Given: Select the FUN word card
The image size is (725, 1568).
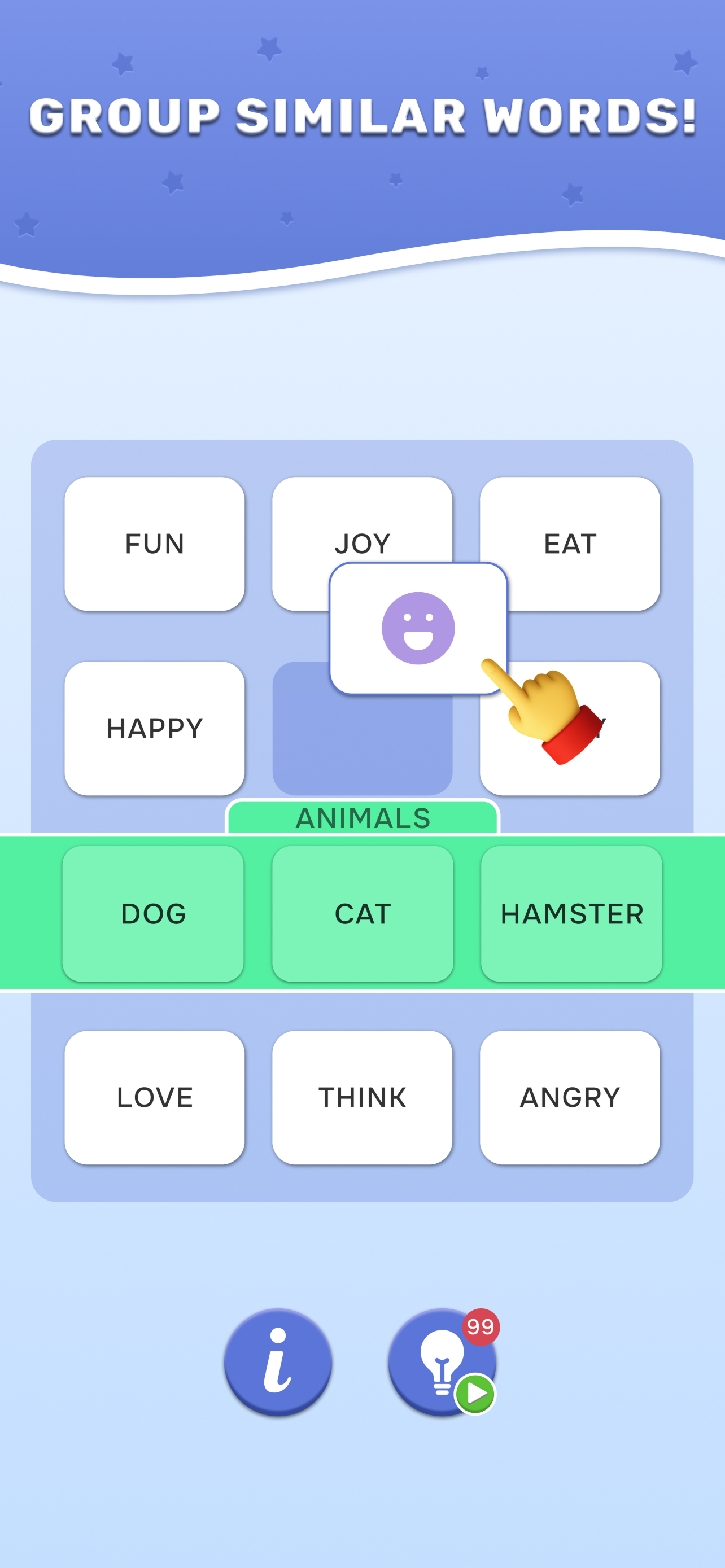Looking at the screenshot, I should click(x=154, y=544).
